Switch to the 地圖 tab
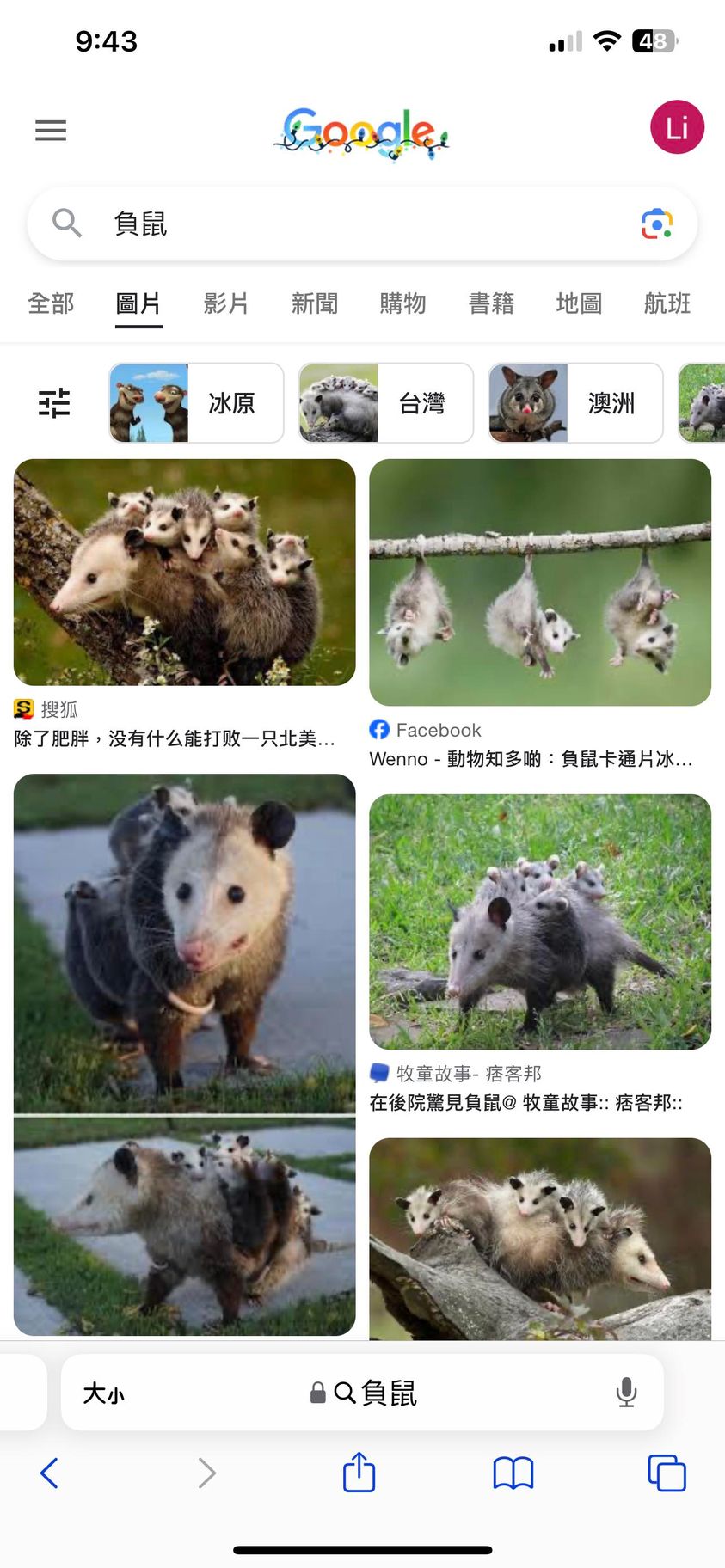 click(579, 303)
